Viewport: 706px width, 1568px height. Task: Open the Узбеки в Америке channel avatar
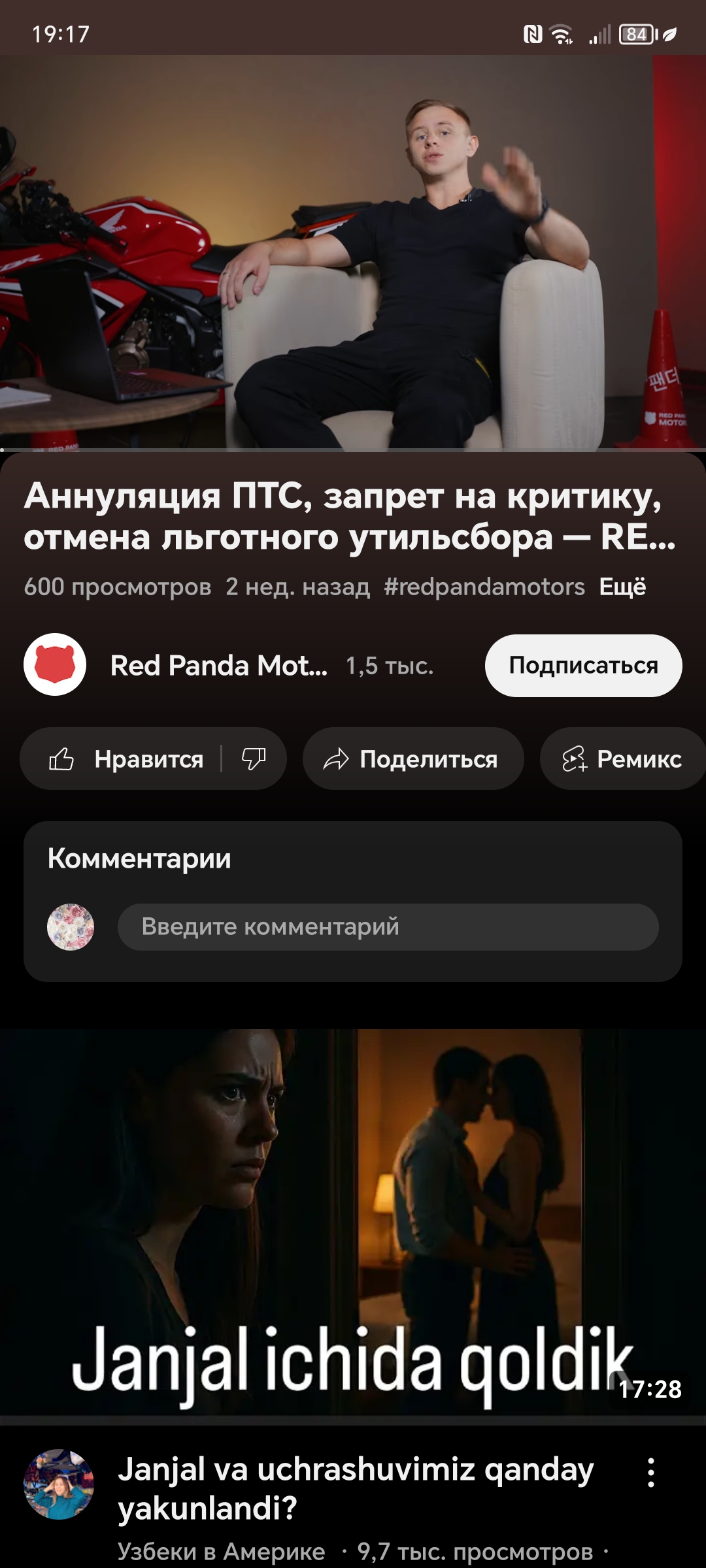59,1484
